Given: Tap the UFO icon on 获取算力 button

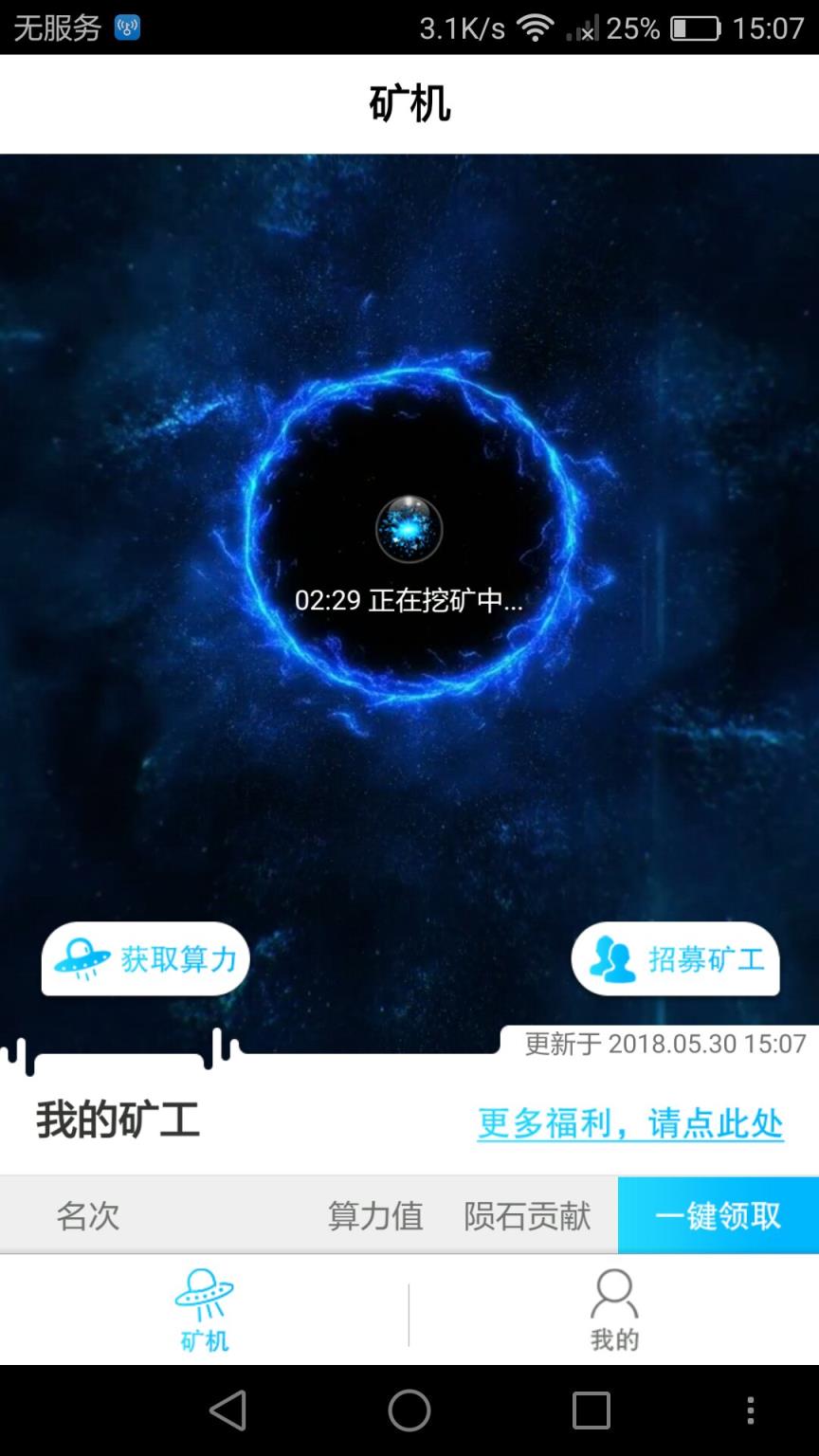Looking at the screenshot, I should click(x=82, y=958).
